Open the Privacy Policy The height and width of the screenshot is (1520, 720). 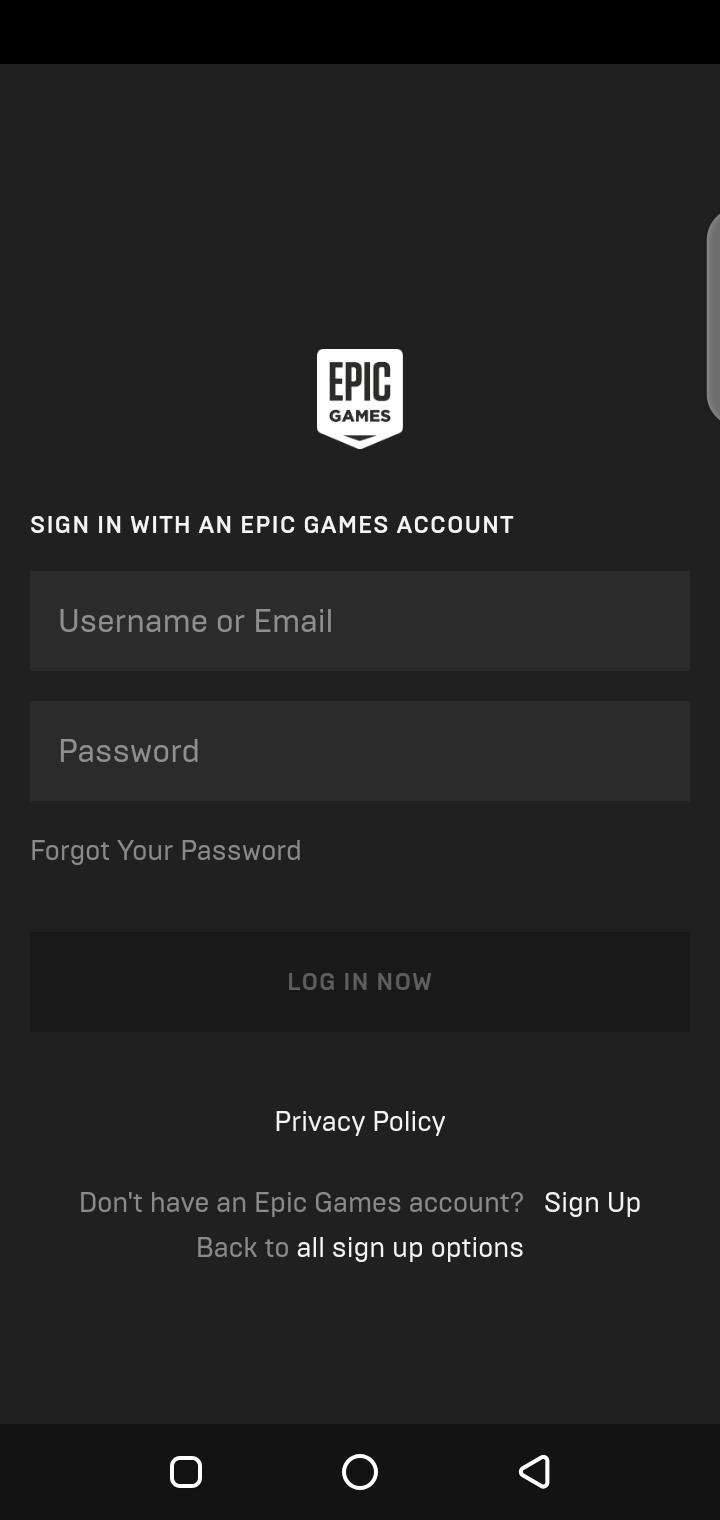[x=360, y=1121]
